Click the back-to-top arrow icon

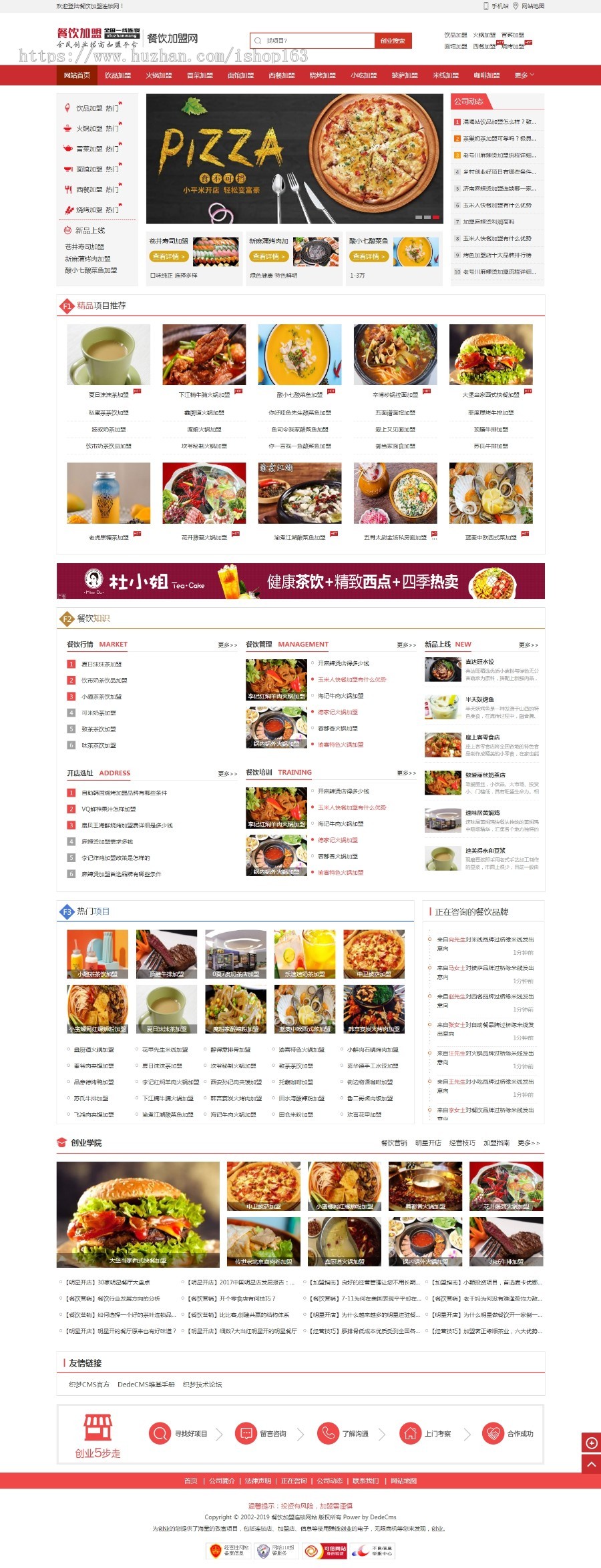pyautogui.click(x=592, y=1463)
